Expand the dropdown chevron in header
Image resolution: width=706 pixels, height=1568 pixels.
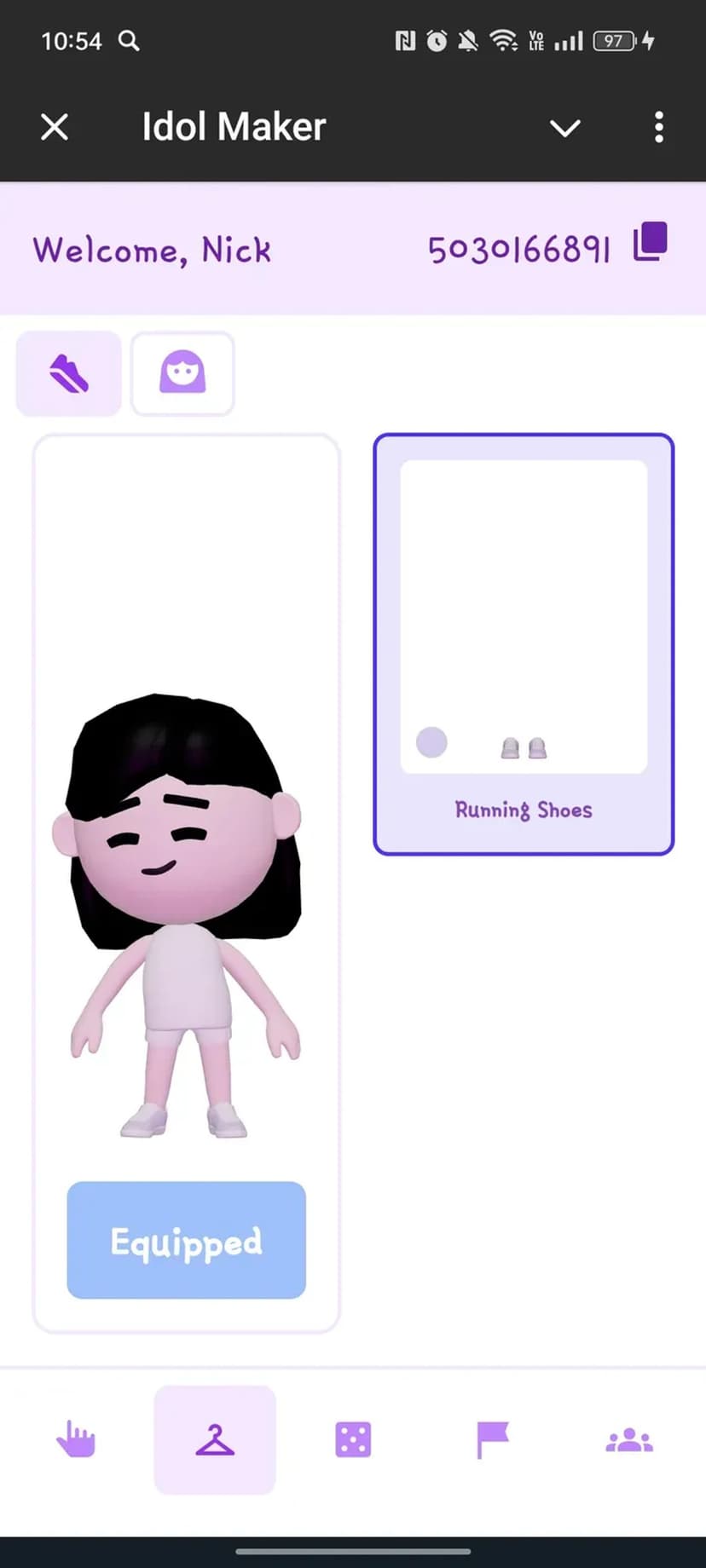coord(564,128)
